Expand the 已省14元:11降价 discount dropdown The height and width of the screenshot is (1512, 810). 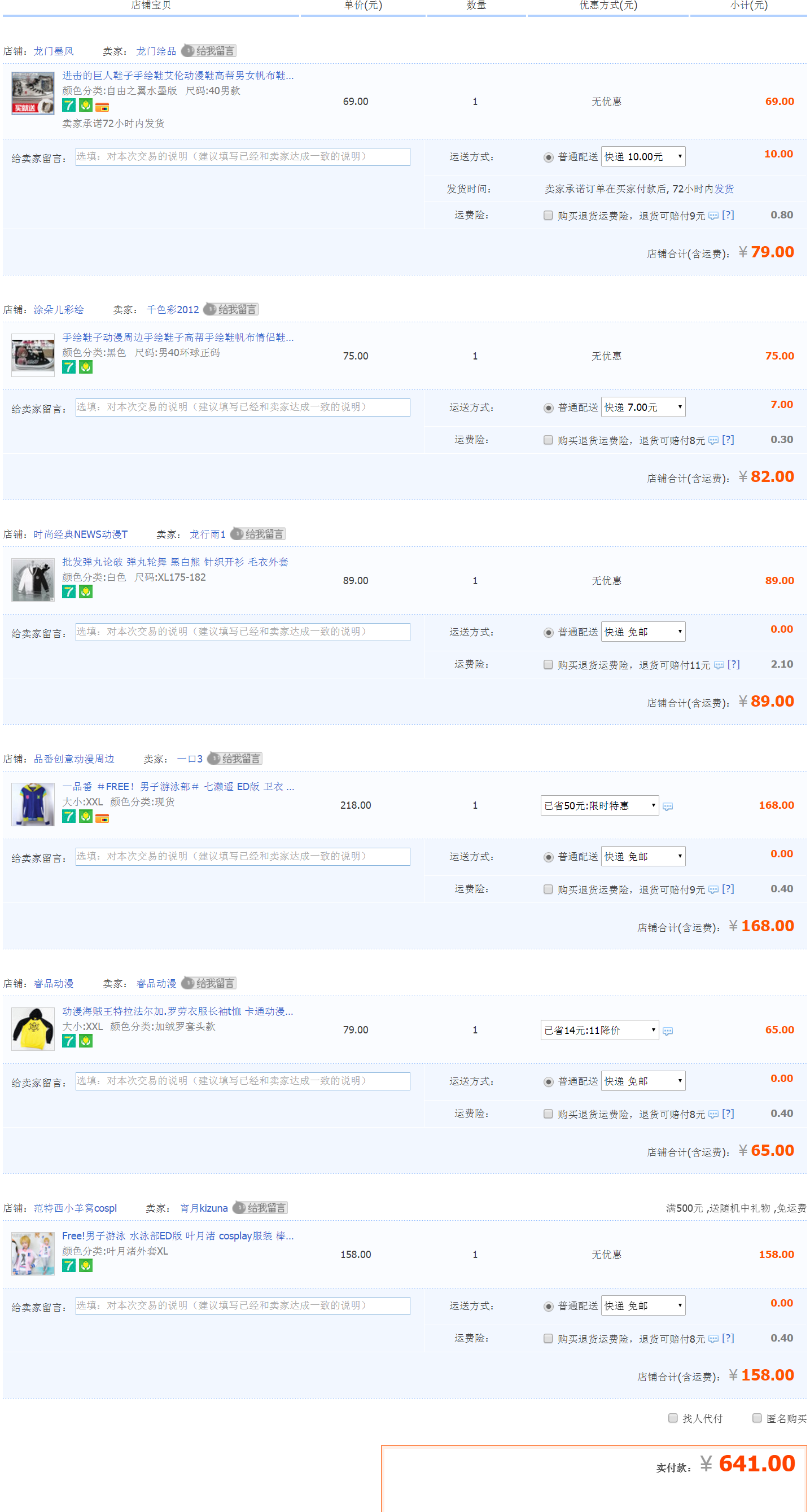599,1031
